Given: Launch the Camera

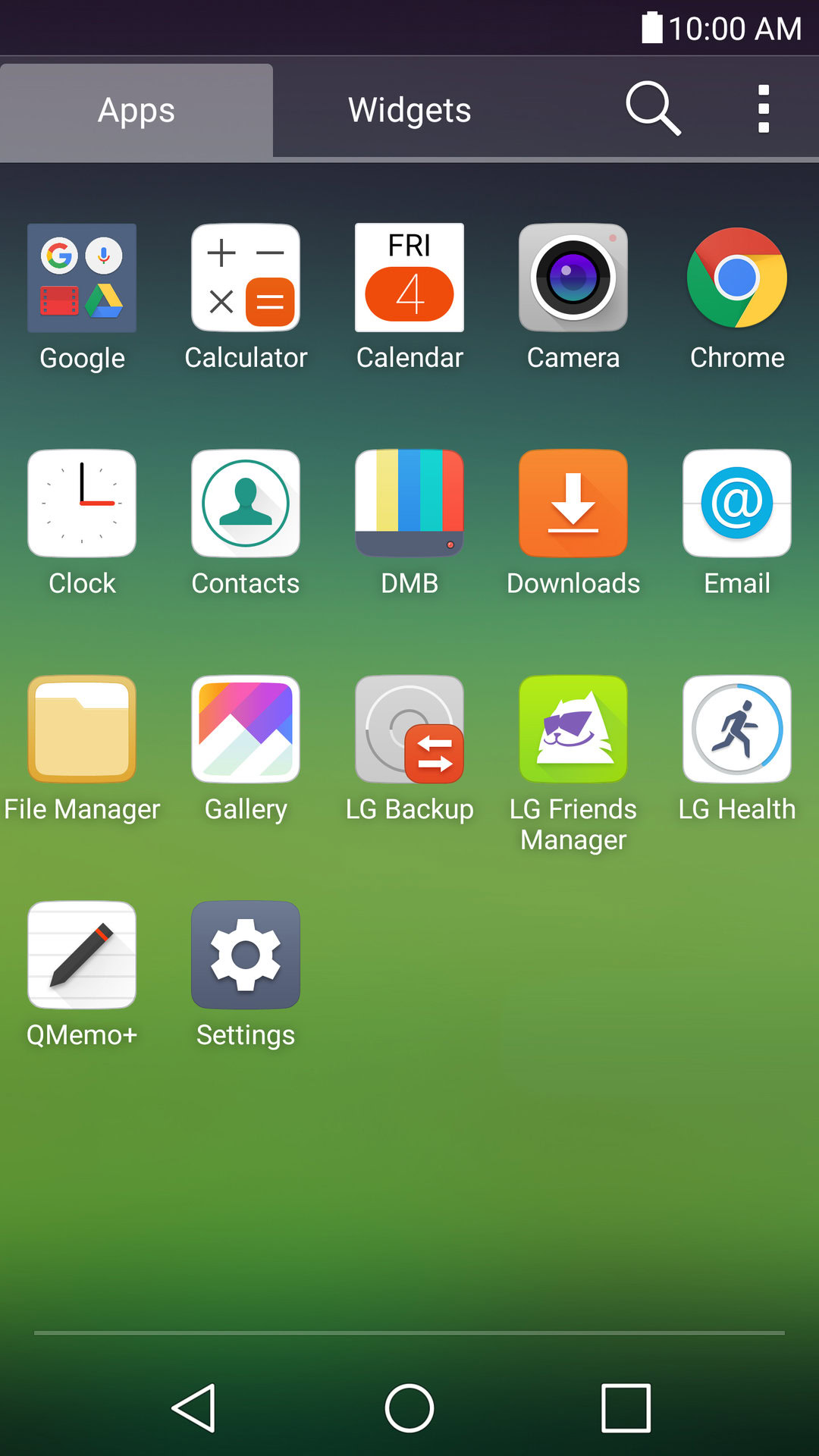Looking at the screenshot, I should click(573, 278).
